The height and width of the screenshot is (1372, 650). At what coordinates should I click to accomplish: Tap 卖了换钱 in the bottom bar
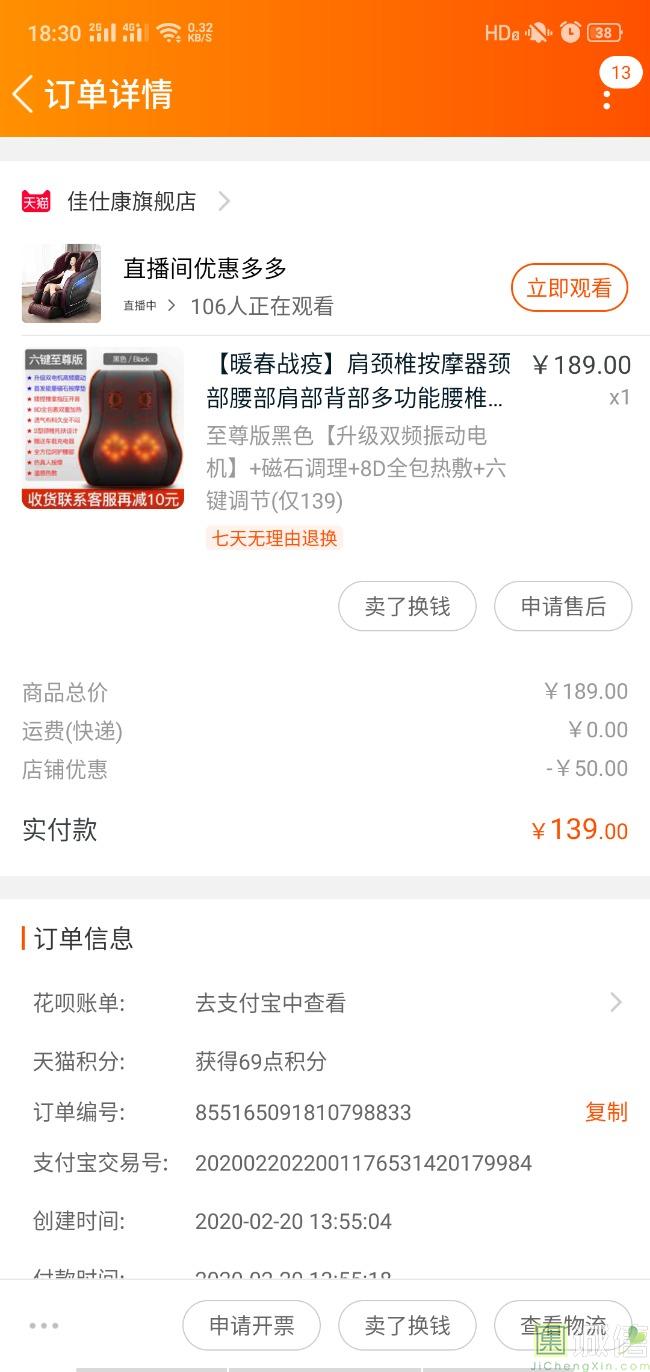coord(407,1326)
